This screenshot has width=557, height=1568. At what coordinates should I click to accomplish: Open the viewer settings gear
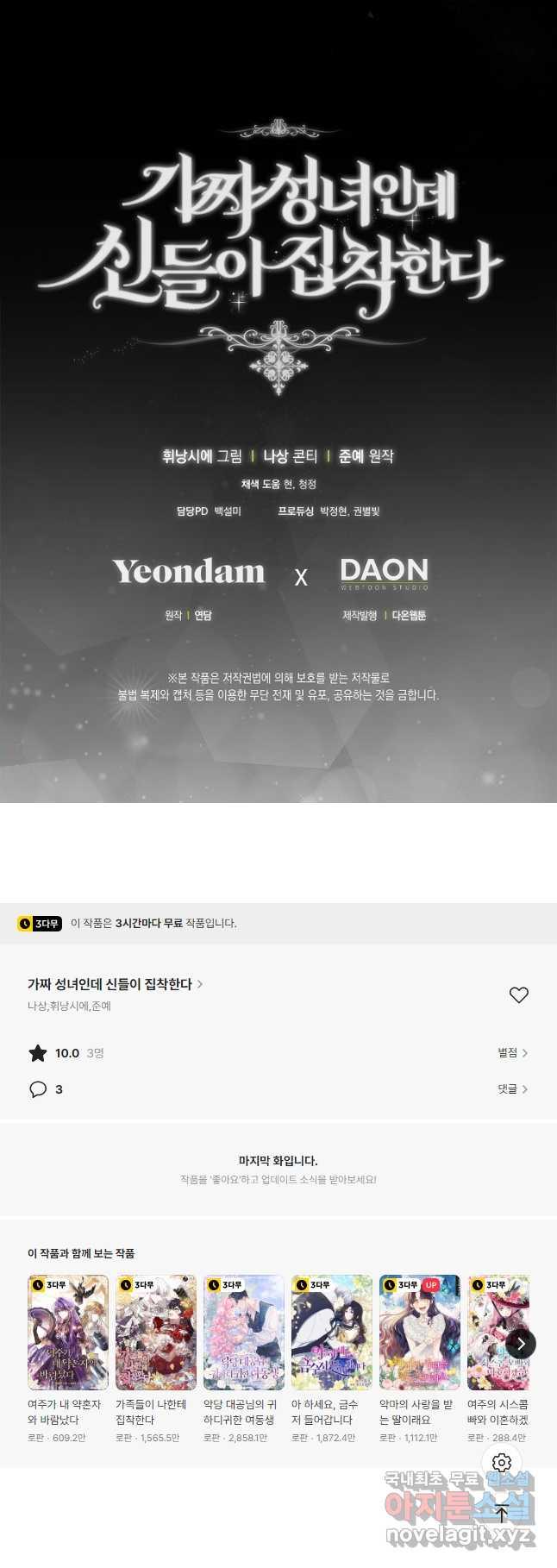tap(502, 1463)
